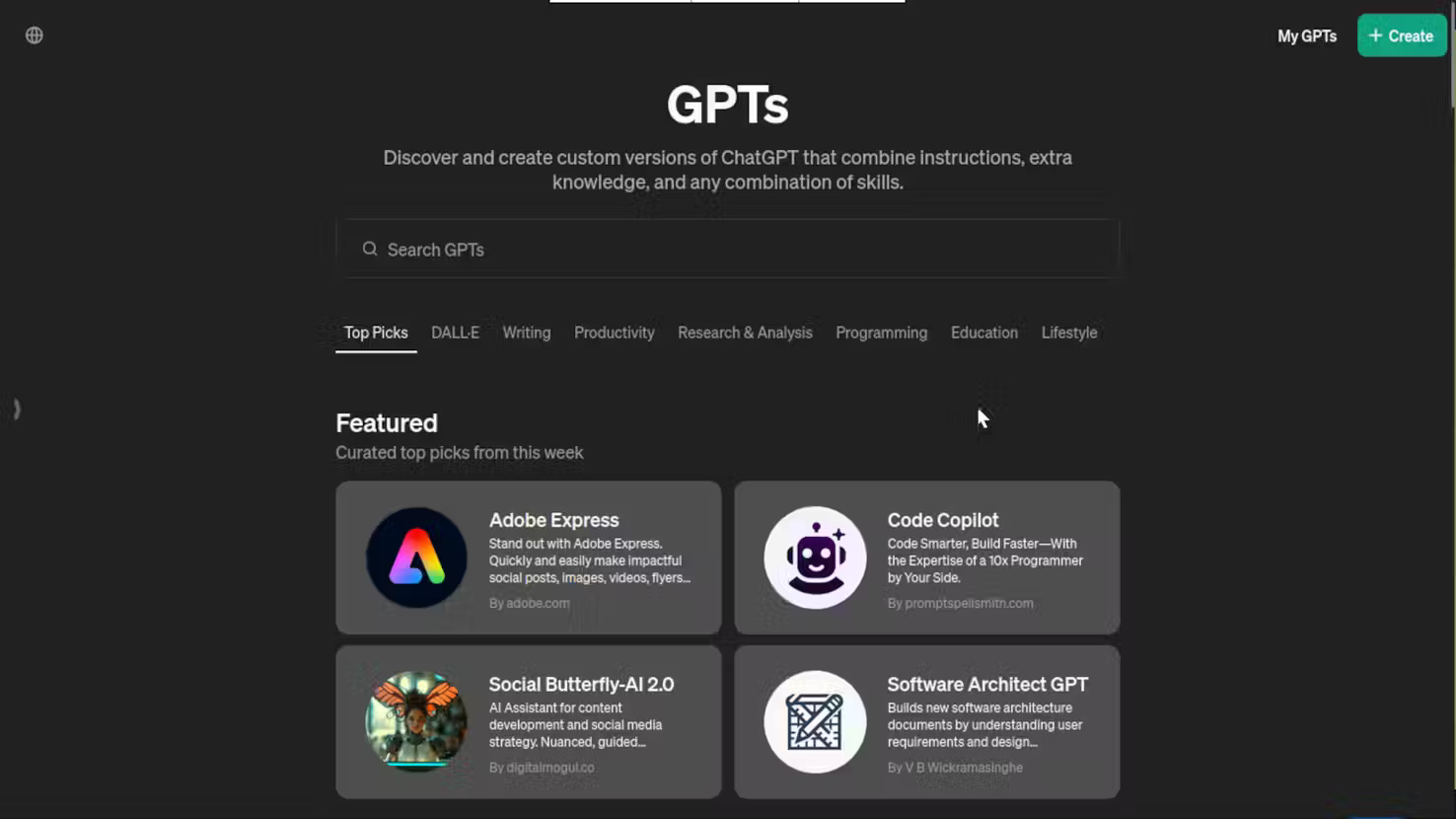The width and height of the screenshot is (1456, 819).
Task: View the Programming tab
Action: pyautogui.click(x=881, y=333)
